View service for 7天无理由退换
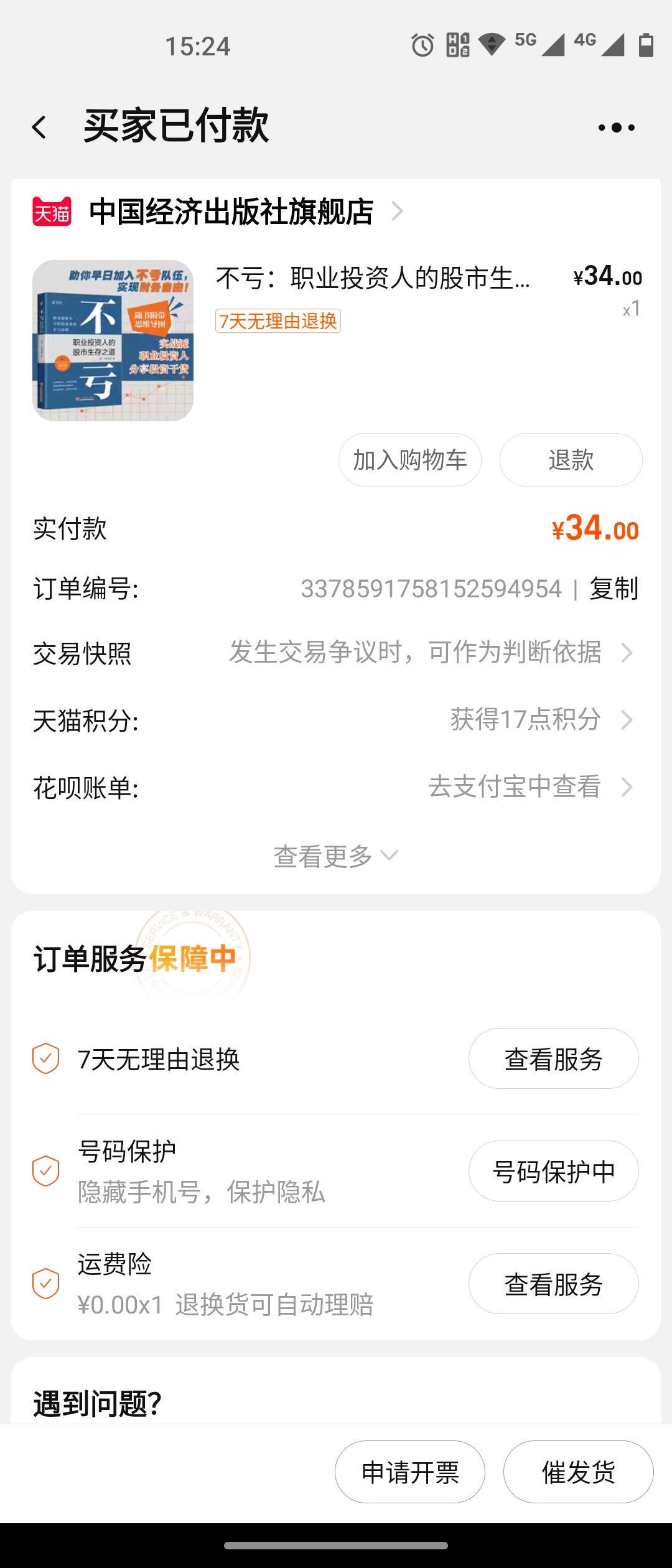This screenshot has width=672, height=1568. (x=553, y=1058)
